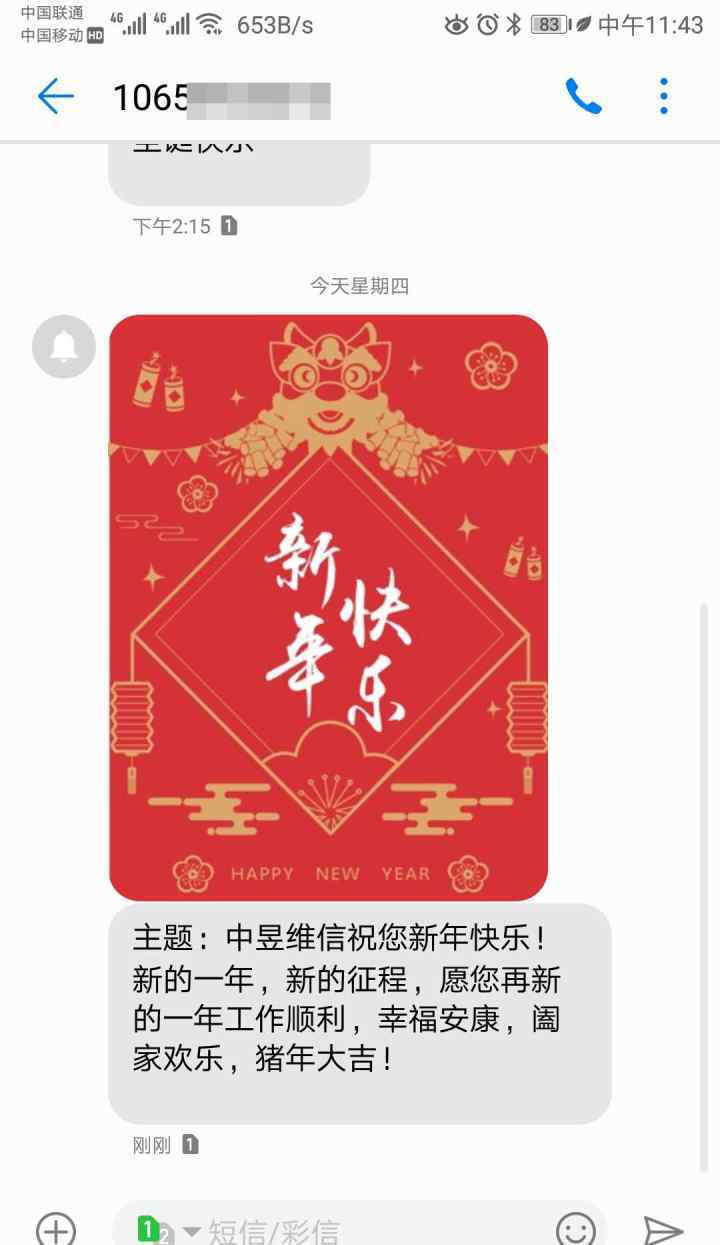Screen dimensions: 720x1245
Task: Switch SIM card selector in message box
Action: tap(168, 1231)
